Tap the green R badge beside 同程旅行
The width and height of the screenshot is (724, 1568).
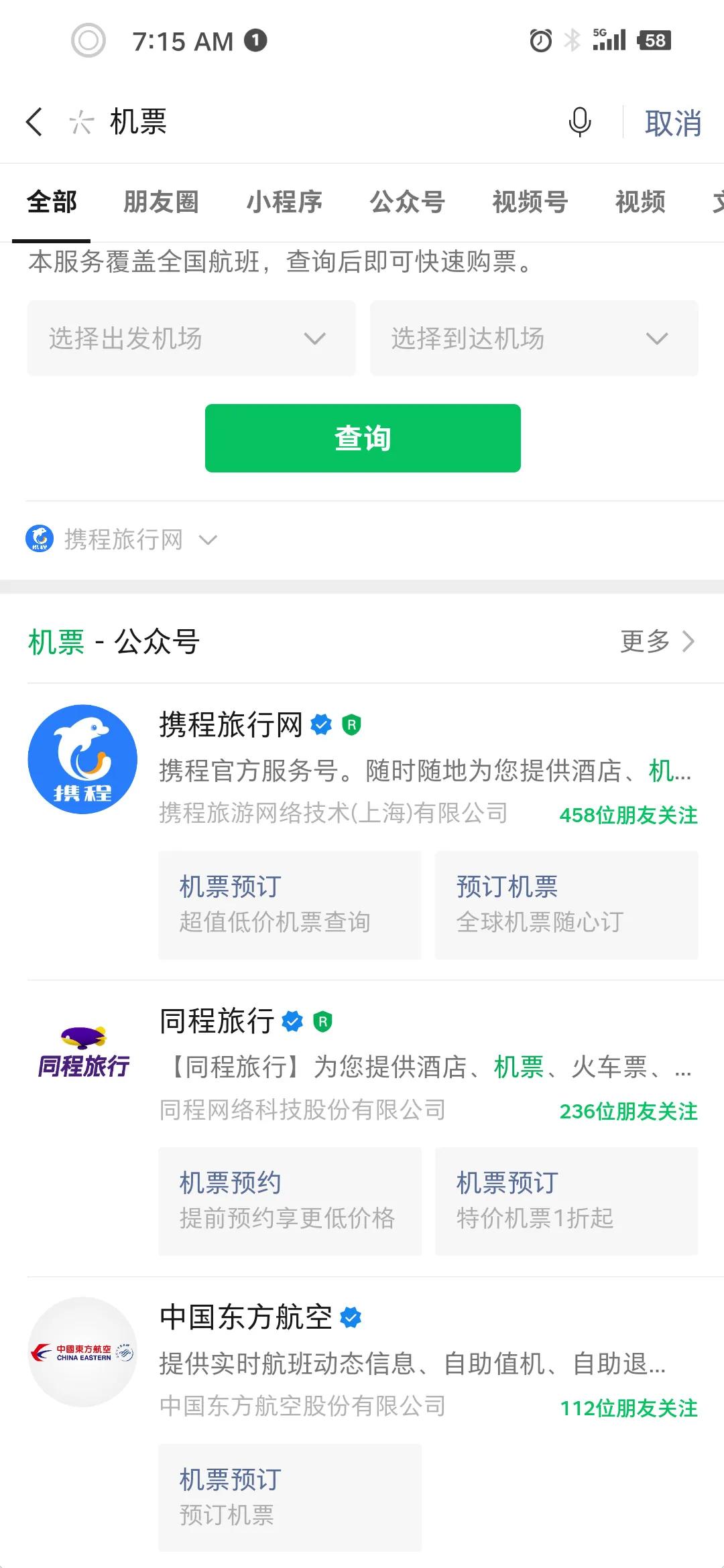[324, 1021]
